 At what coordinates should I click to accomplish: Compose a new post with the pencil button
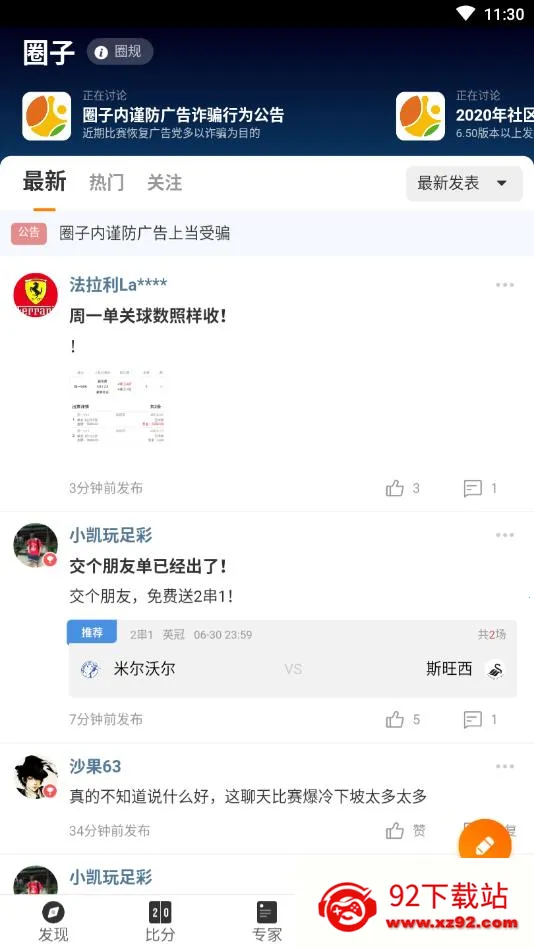click(x=485, y=846)
